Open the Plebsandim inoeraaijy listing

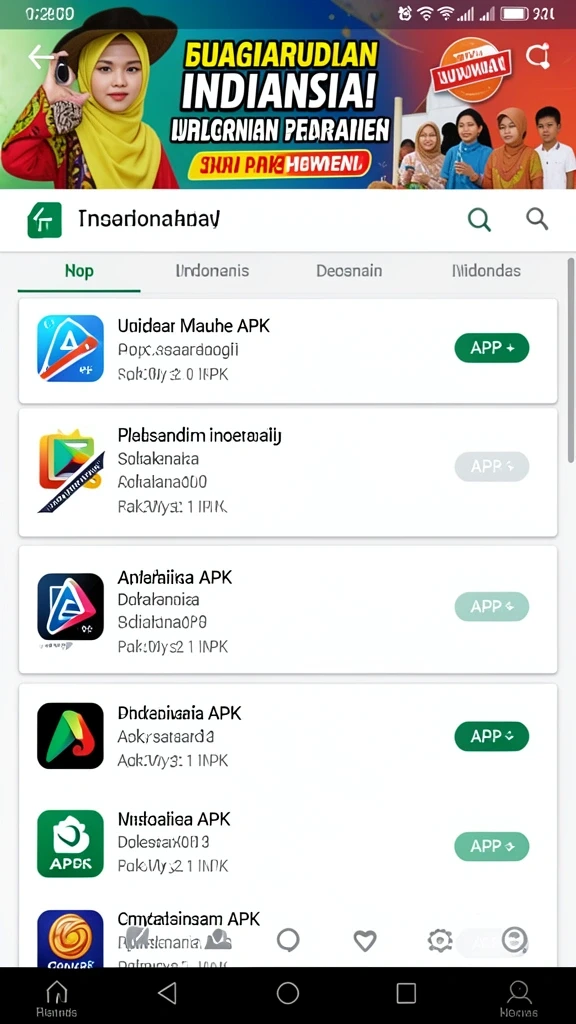click(x=288, y=472)
